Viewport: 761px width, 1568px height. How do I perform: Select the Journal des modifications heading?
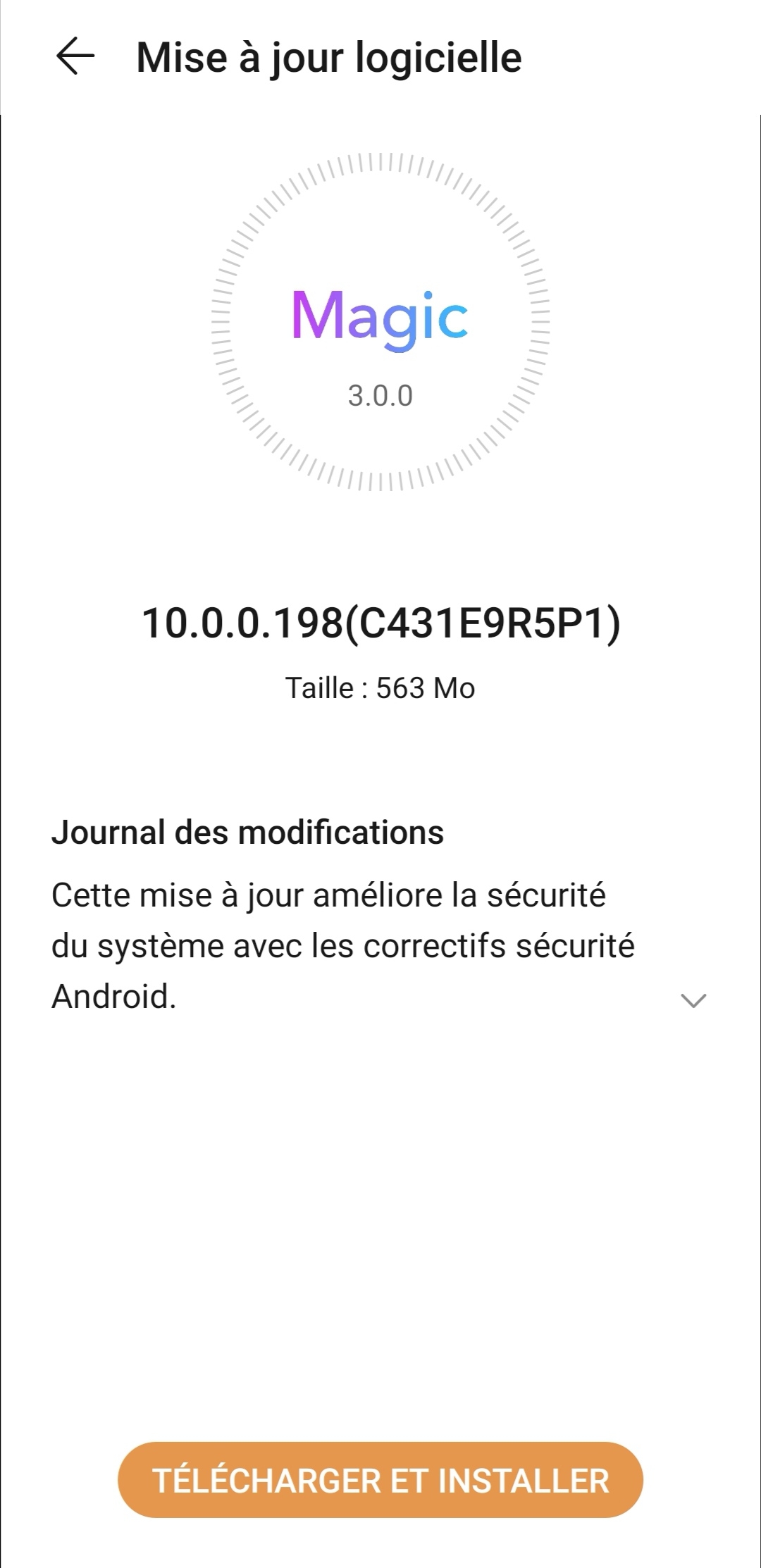click(249, 833)
